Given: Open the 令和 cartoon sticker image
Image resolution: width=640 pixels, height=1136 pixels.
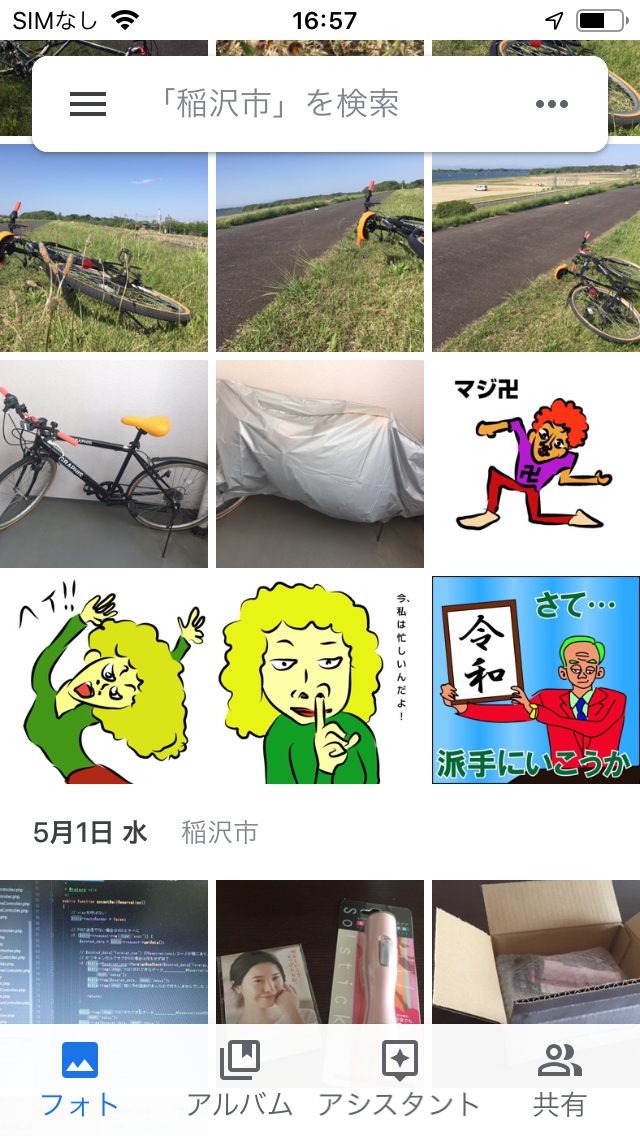Looking at the screenshot, I should coord(535,680).
